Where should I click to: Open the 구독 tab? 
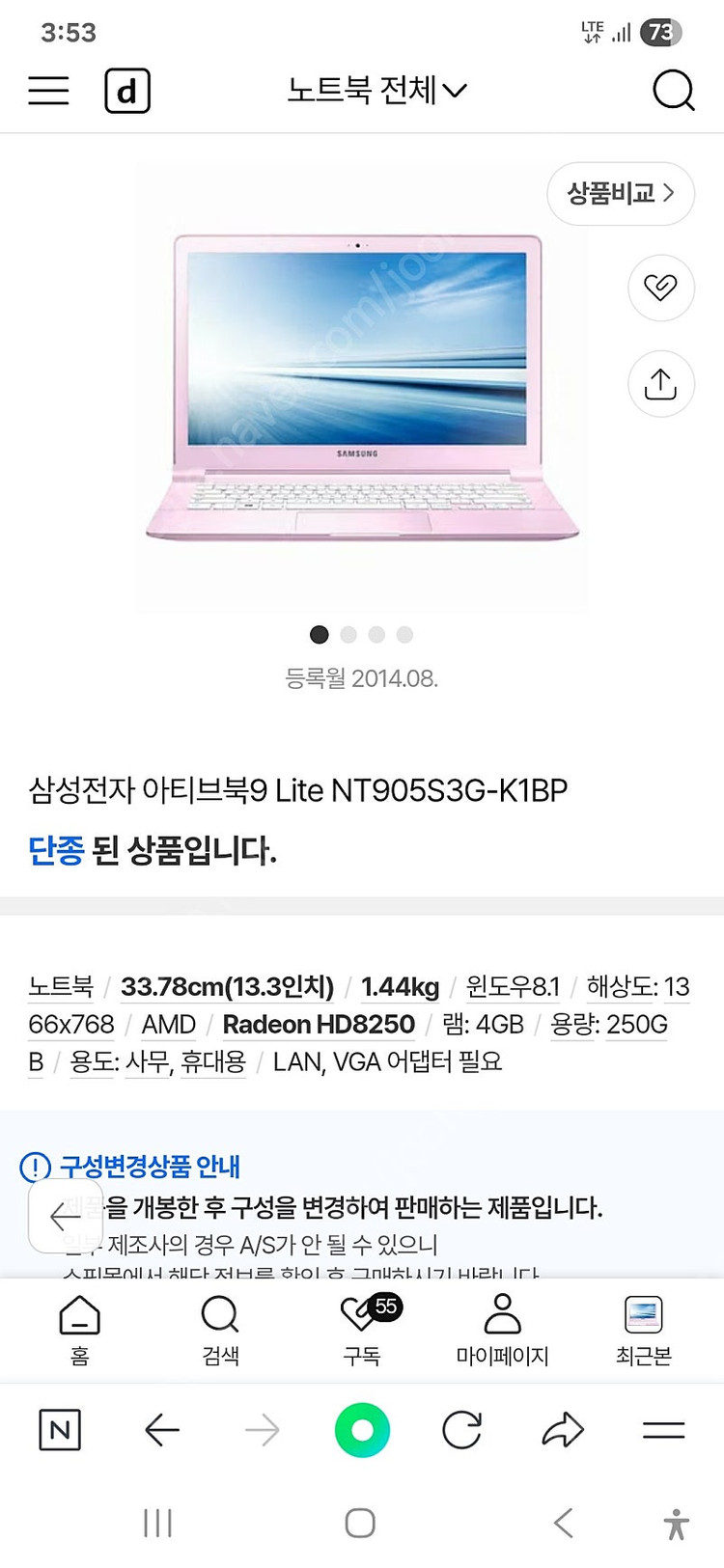(x=363, y=1330)
